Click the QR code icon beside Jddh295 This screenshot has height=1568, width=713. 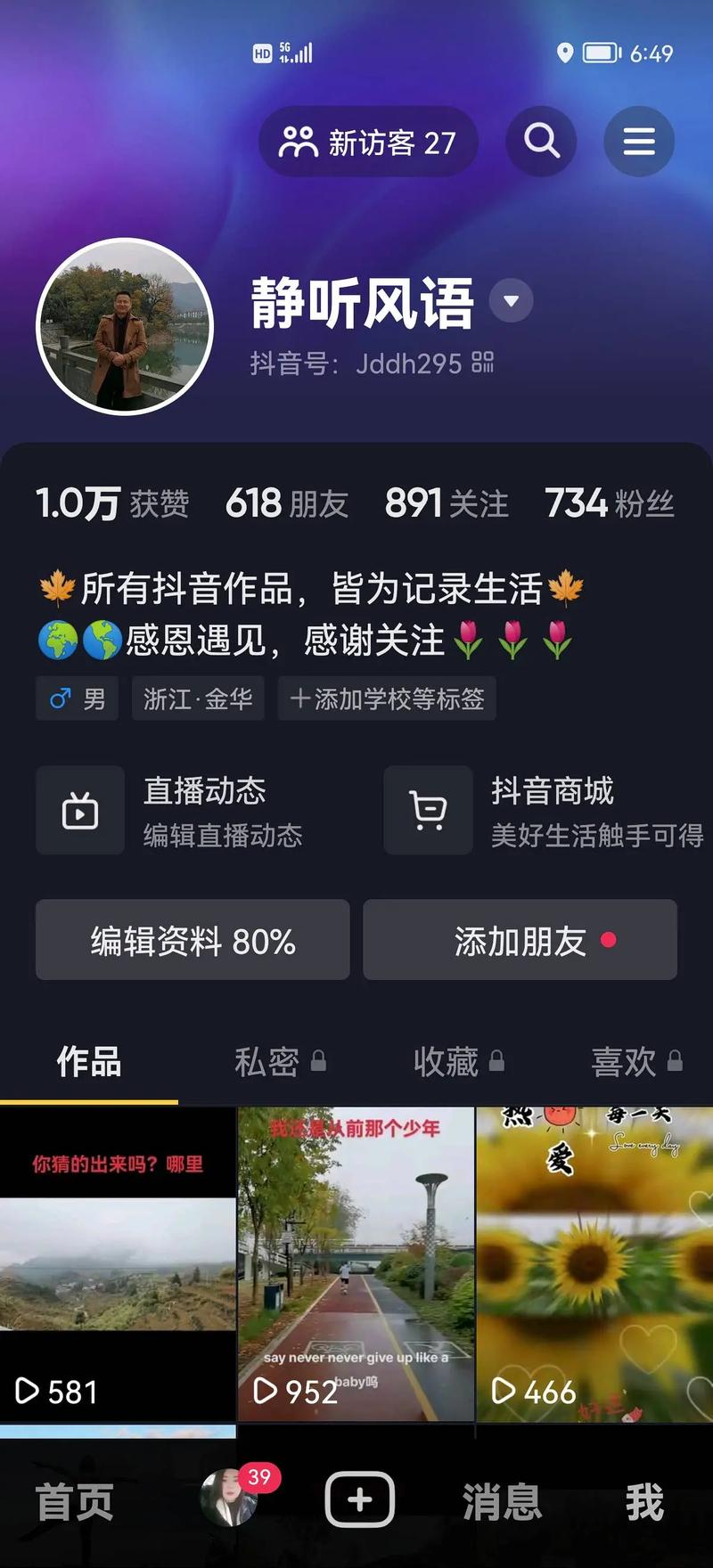478,363
